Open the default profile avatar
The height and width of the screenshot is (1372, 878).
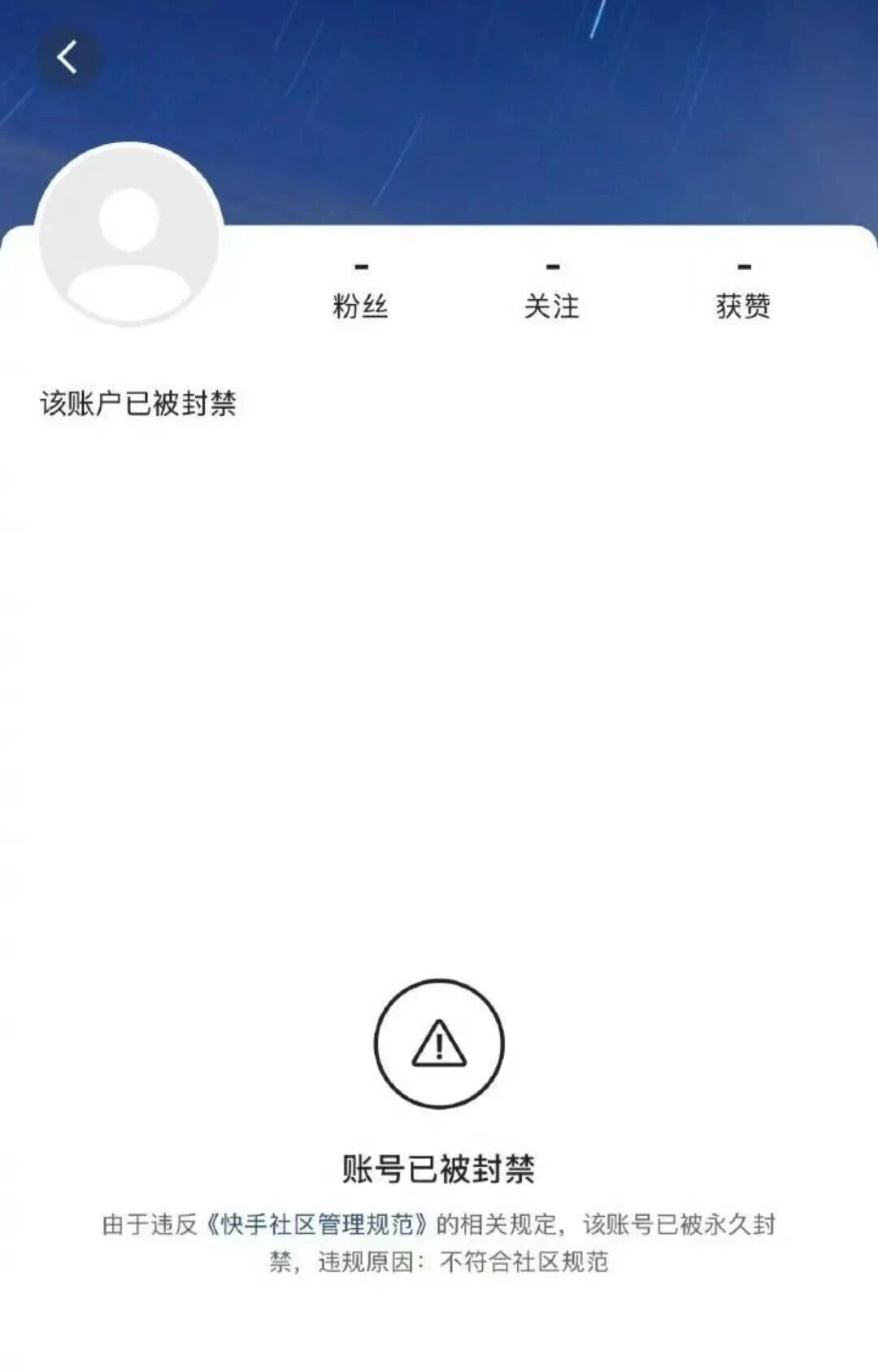pos(130,236)
